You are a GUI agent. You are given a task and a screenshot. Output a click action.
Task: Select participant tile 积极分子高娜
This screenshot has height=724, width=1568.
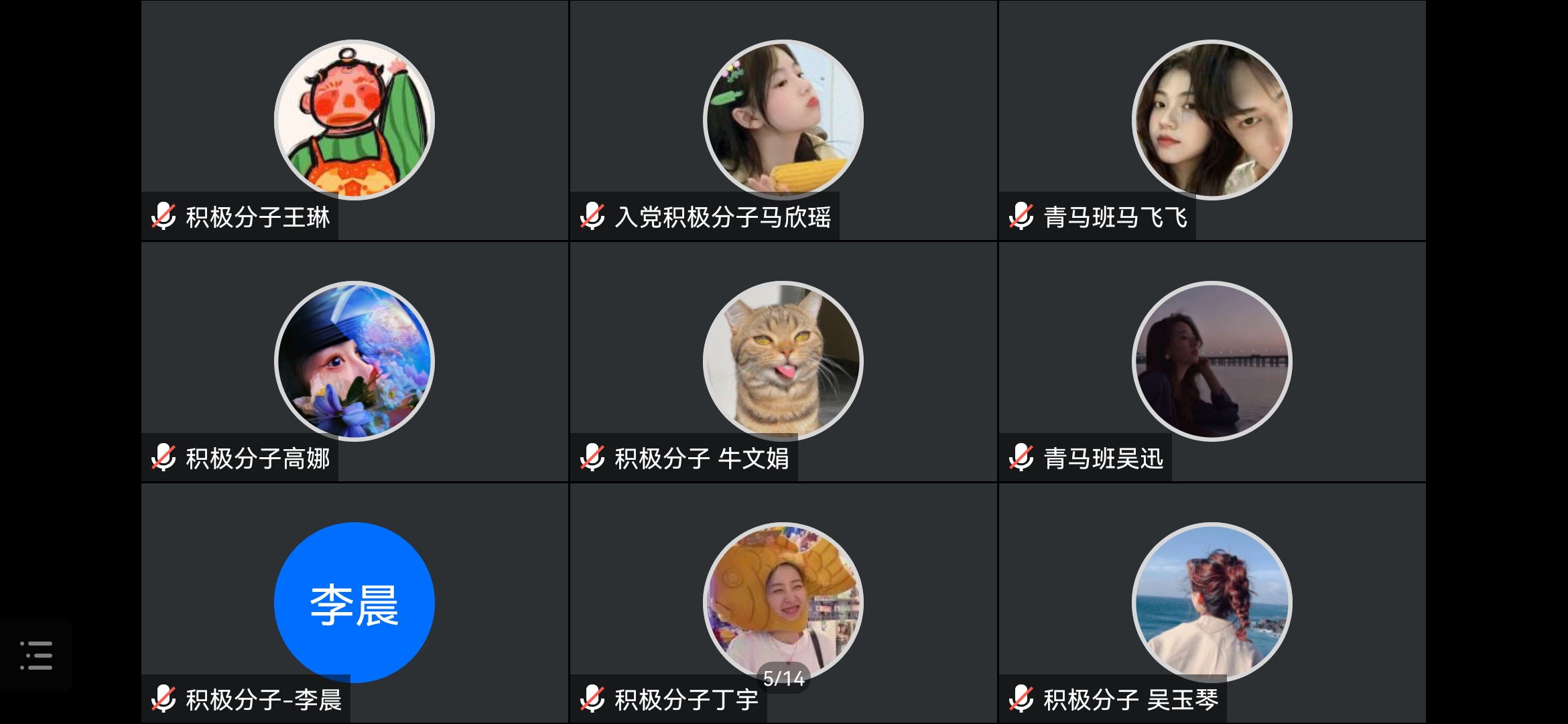(x=354, y=361)
